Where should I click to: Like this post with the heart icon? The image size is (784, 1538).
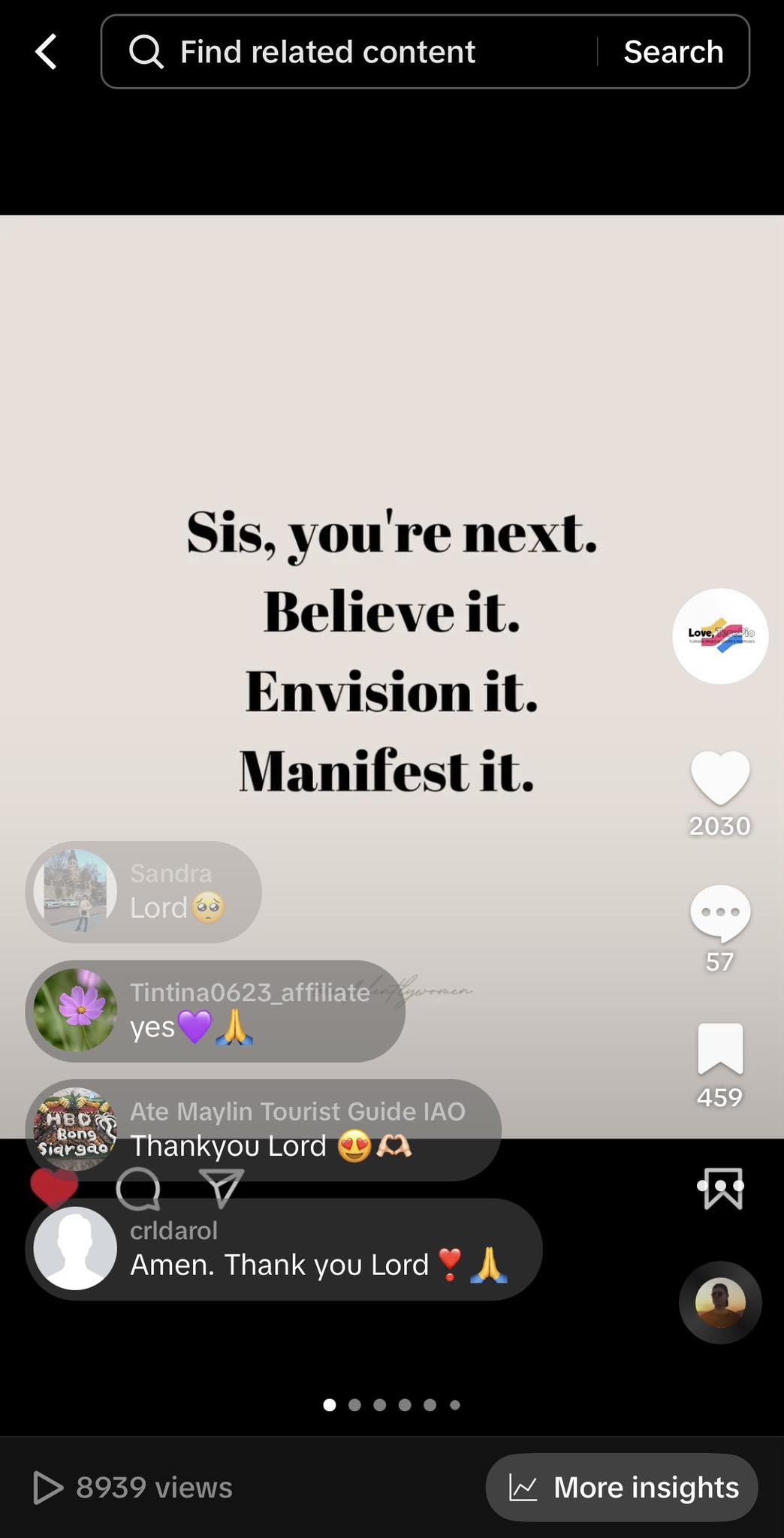coord(719,777)
